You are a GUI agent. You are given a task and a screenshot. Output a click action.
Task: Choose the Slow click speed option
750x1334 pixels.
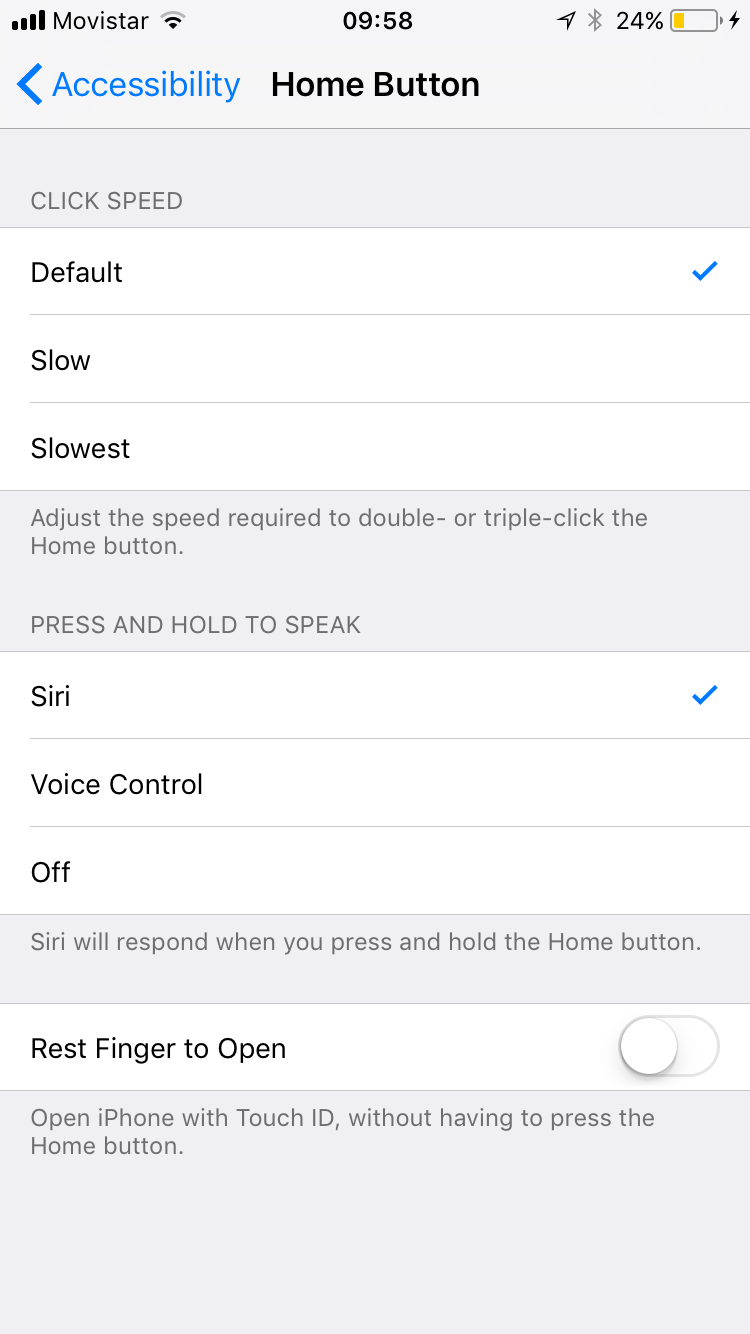tap(375, 359)
